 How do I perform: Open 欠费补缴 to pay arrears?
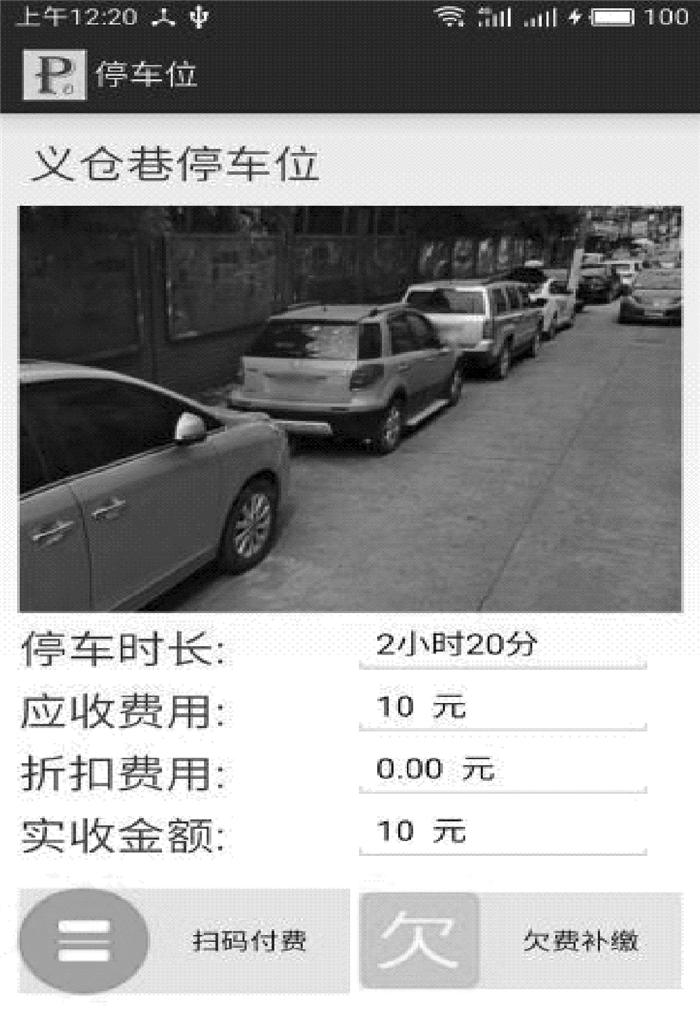[520, 940]
